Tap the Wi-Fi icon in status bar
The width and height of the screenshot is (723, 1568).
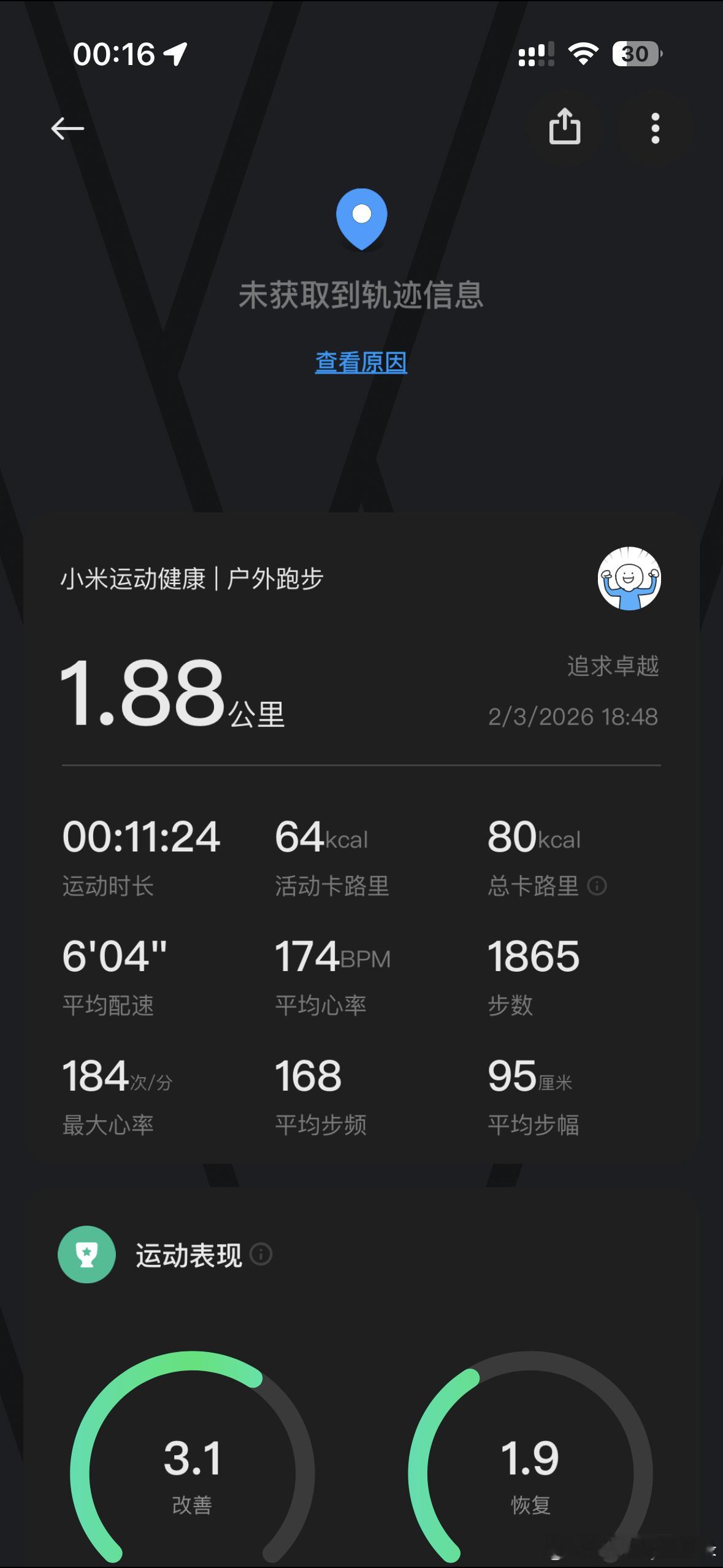point(583,54)
